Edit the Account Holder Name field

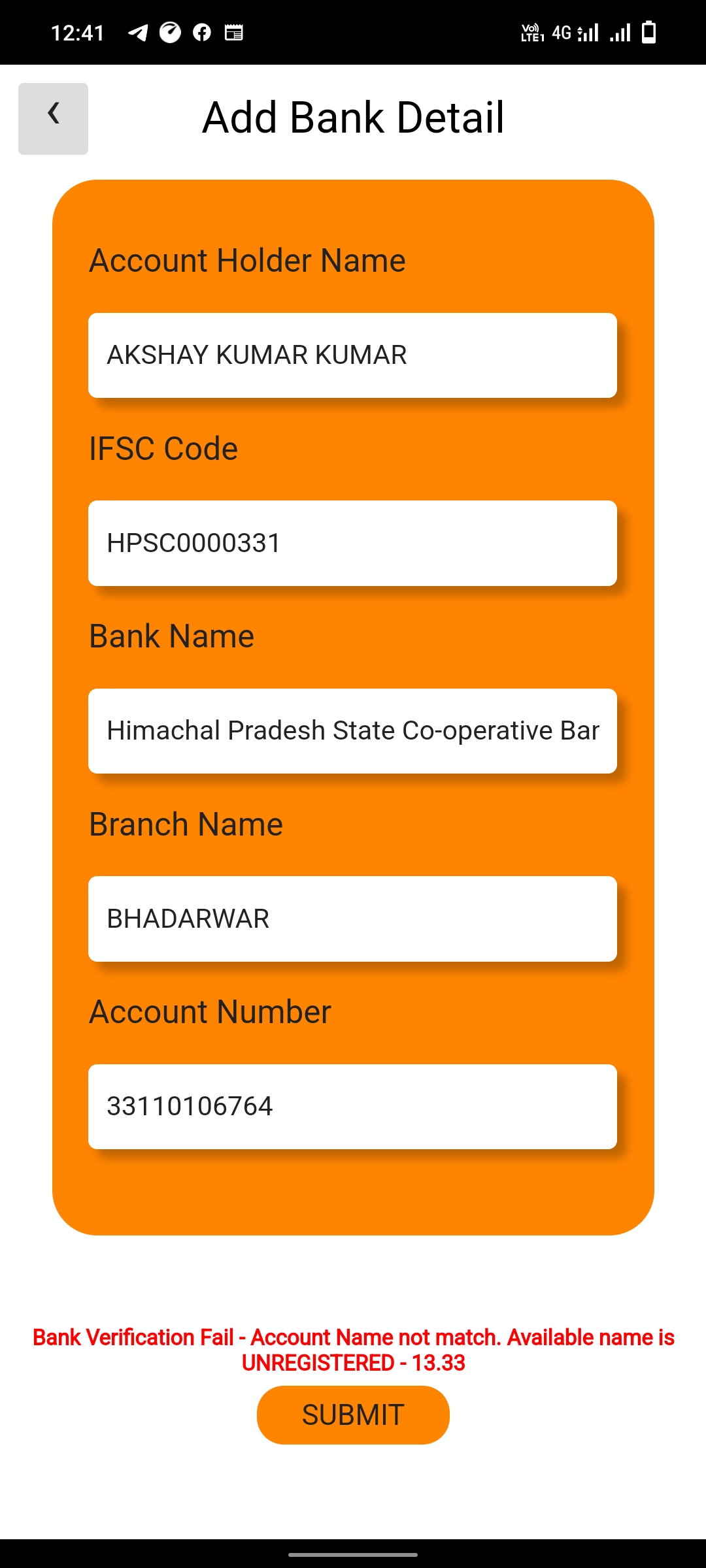[x=352, y=355]
